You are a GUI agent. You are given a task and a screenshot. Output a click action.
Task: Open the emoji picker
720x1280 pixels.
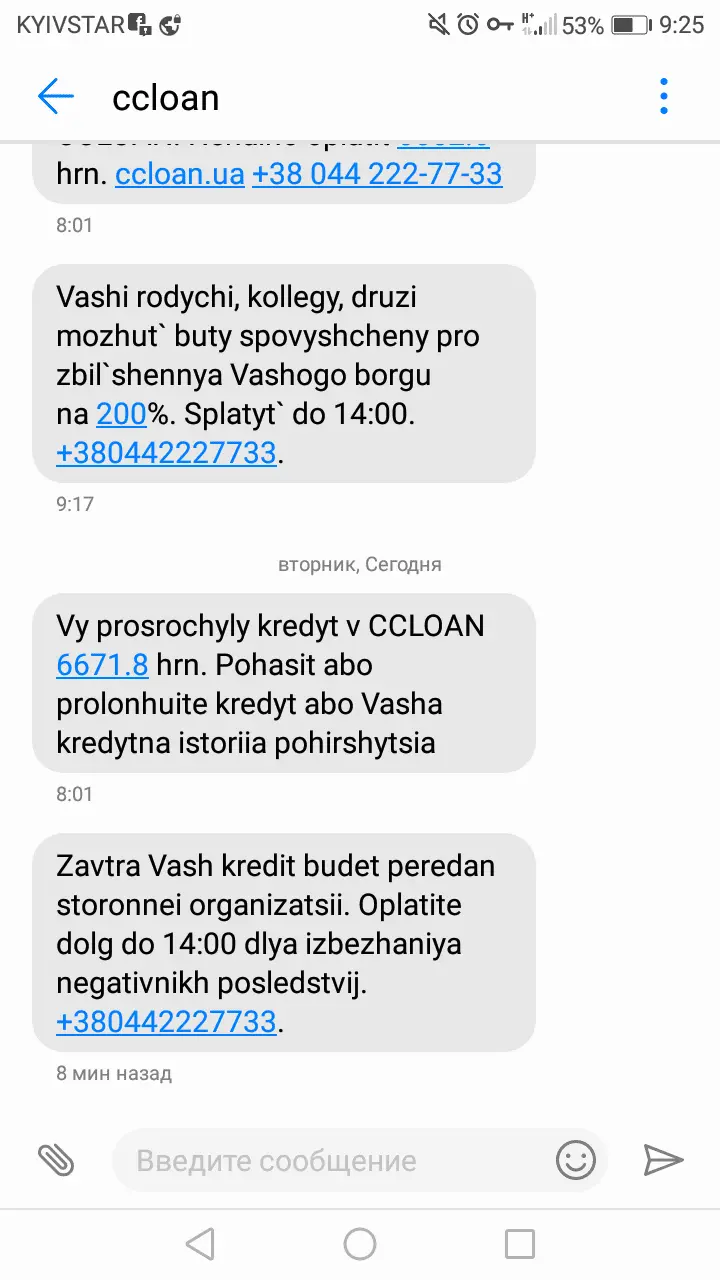pos(576,1160)
